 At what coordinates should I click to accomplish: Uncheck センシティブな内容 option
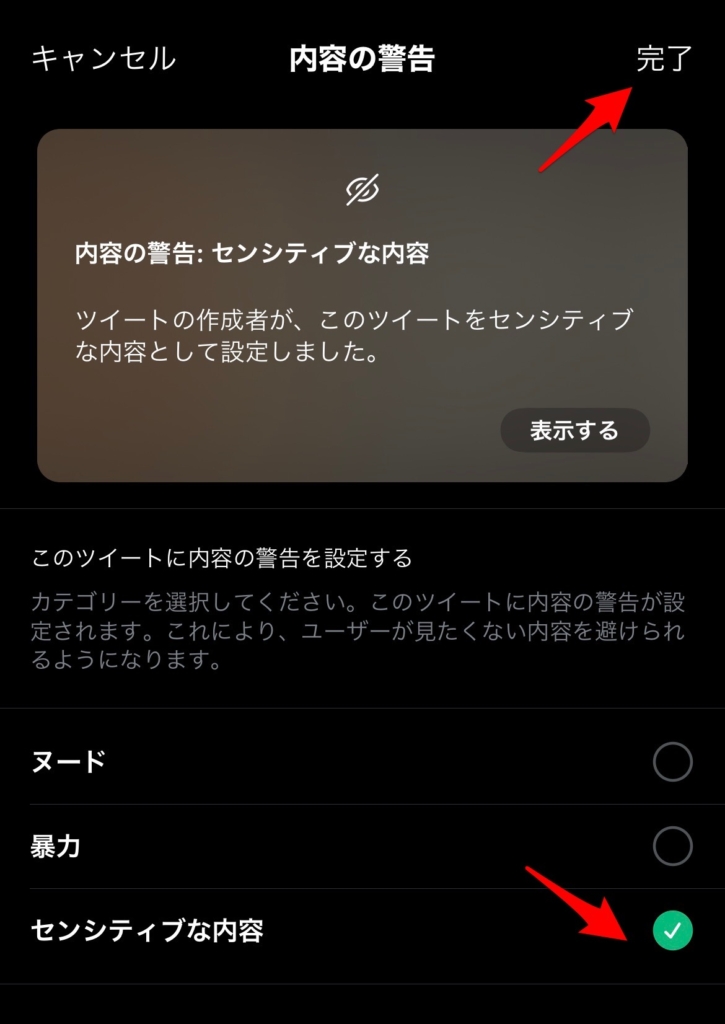(672, 931)
